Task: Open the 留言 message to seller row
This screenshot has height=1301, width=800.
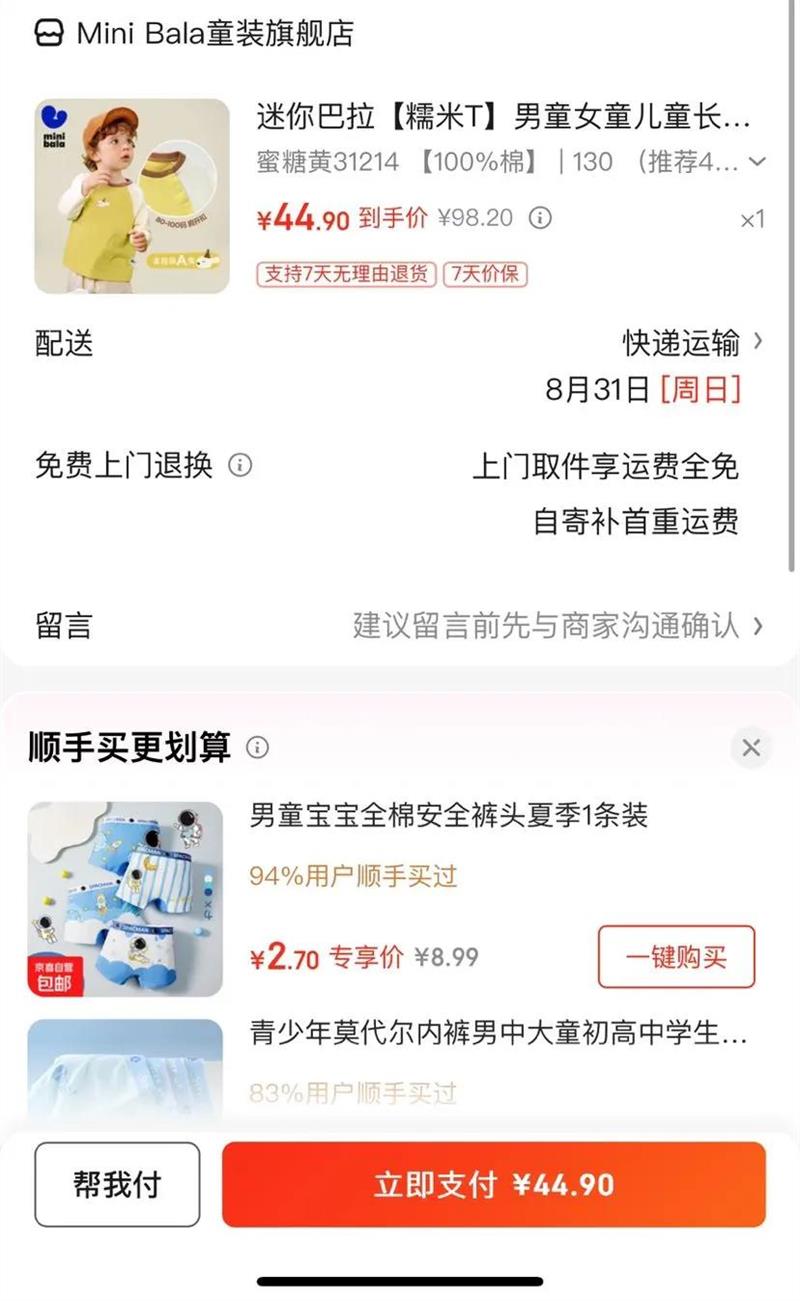Action: (x=400, y=626)
